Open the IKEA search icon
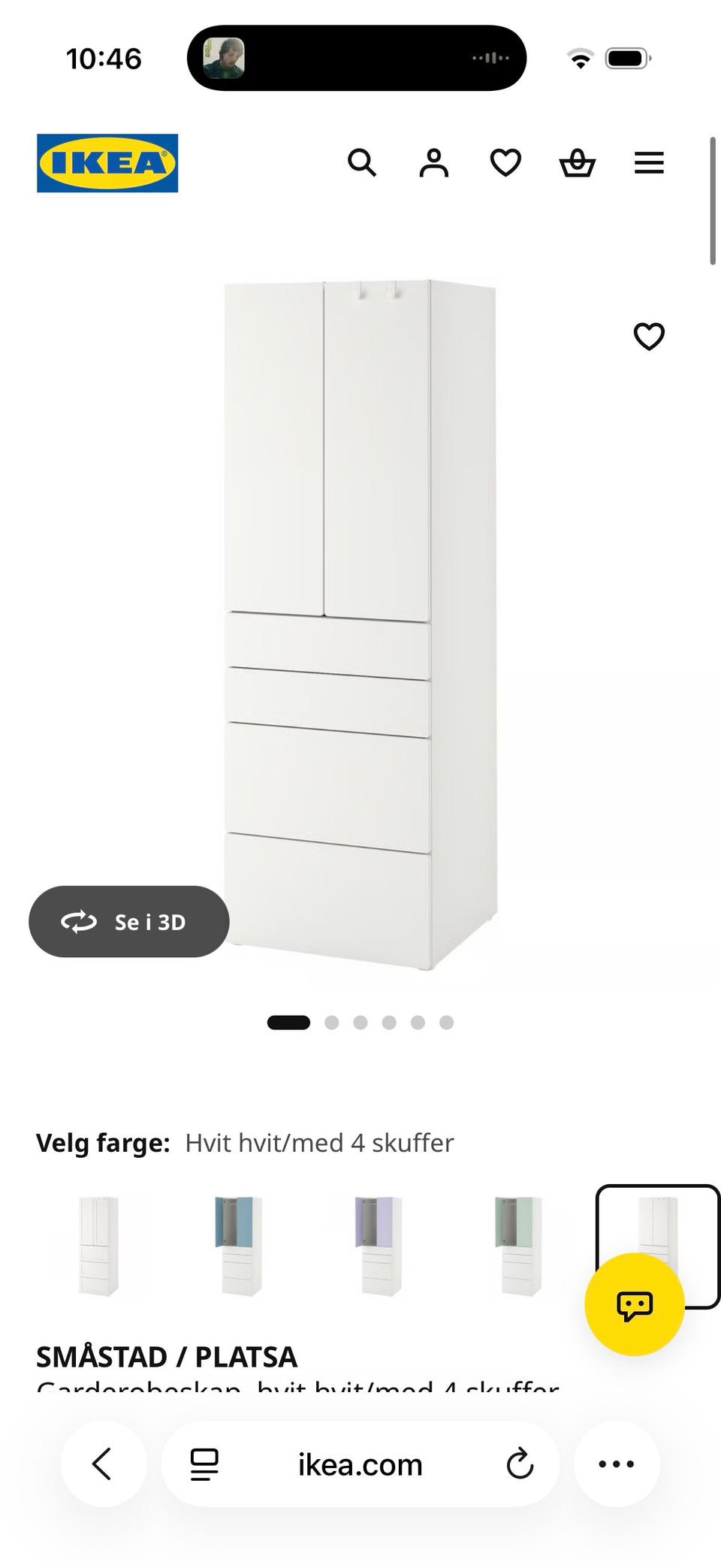Image resolution: width=721 pixels, height=1568 pixels. pyautogui.click(x=361, y=162)
